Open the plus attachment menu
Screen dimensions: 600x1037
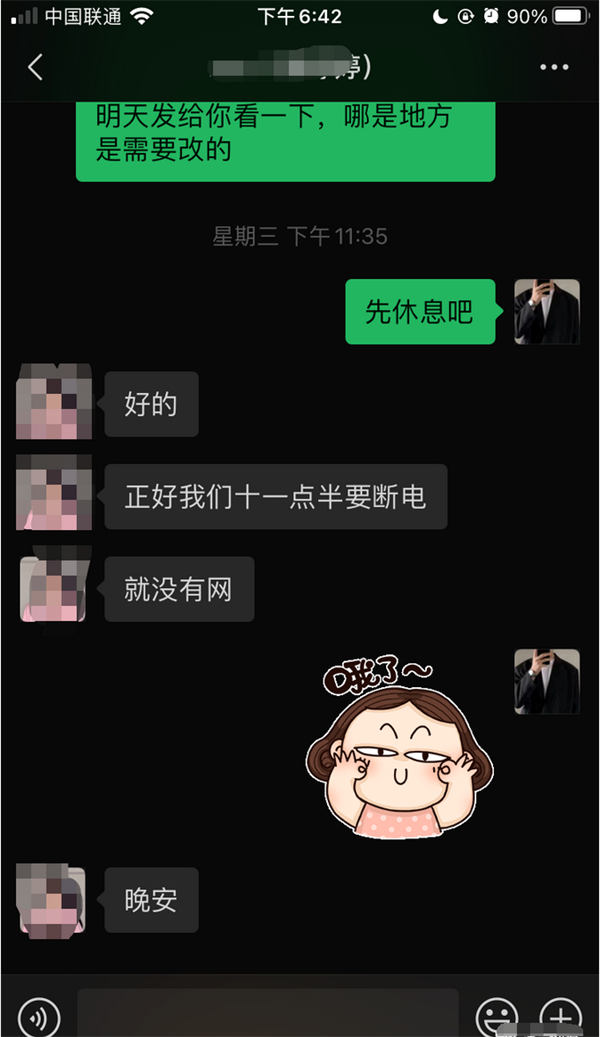[561, 1017]
